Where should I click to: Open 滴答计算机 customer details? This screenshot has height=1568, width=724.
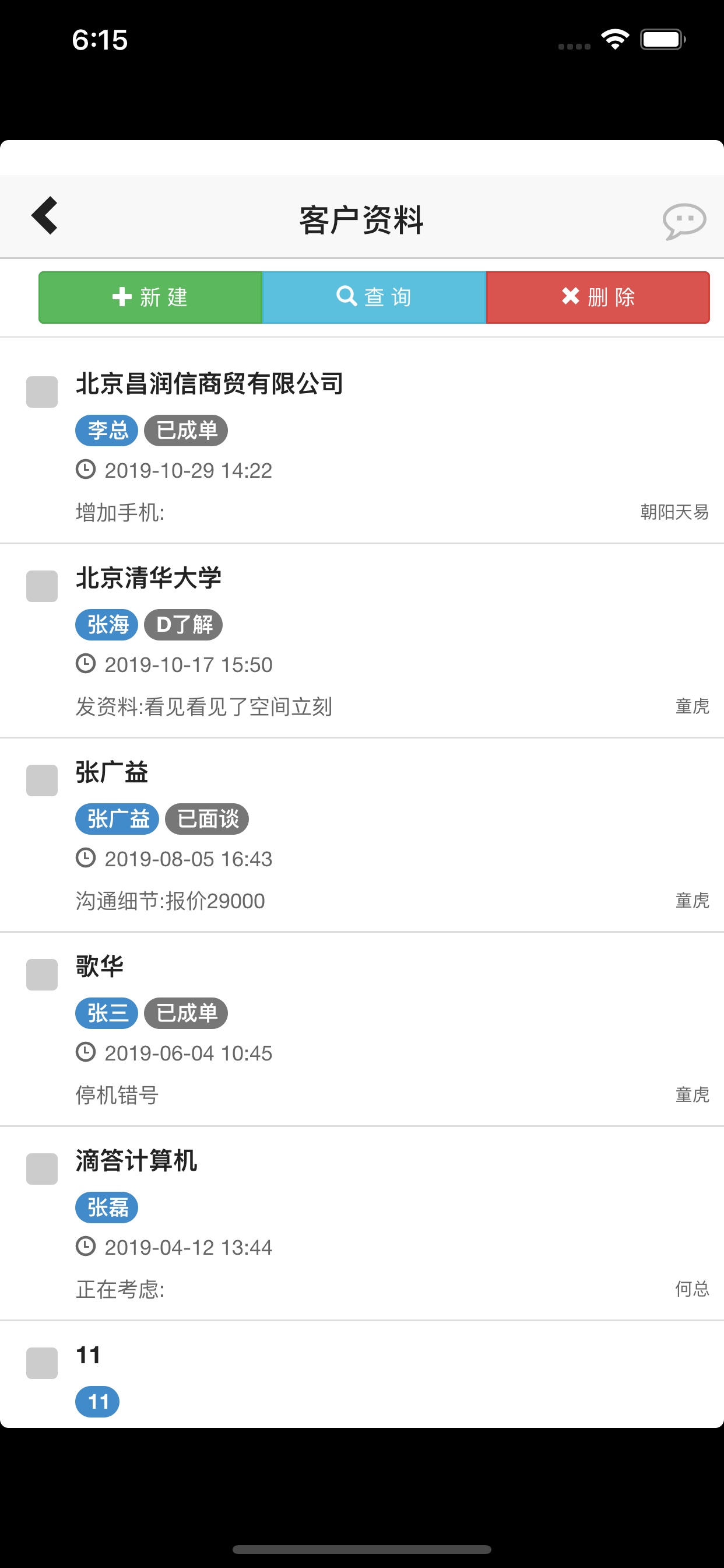(x=362, y=1223)
